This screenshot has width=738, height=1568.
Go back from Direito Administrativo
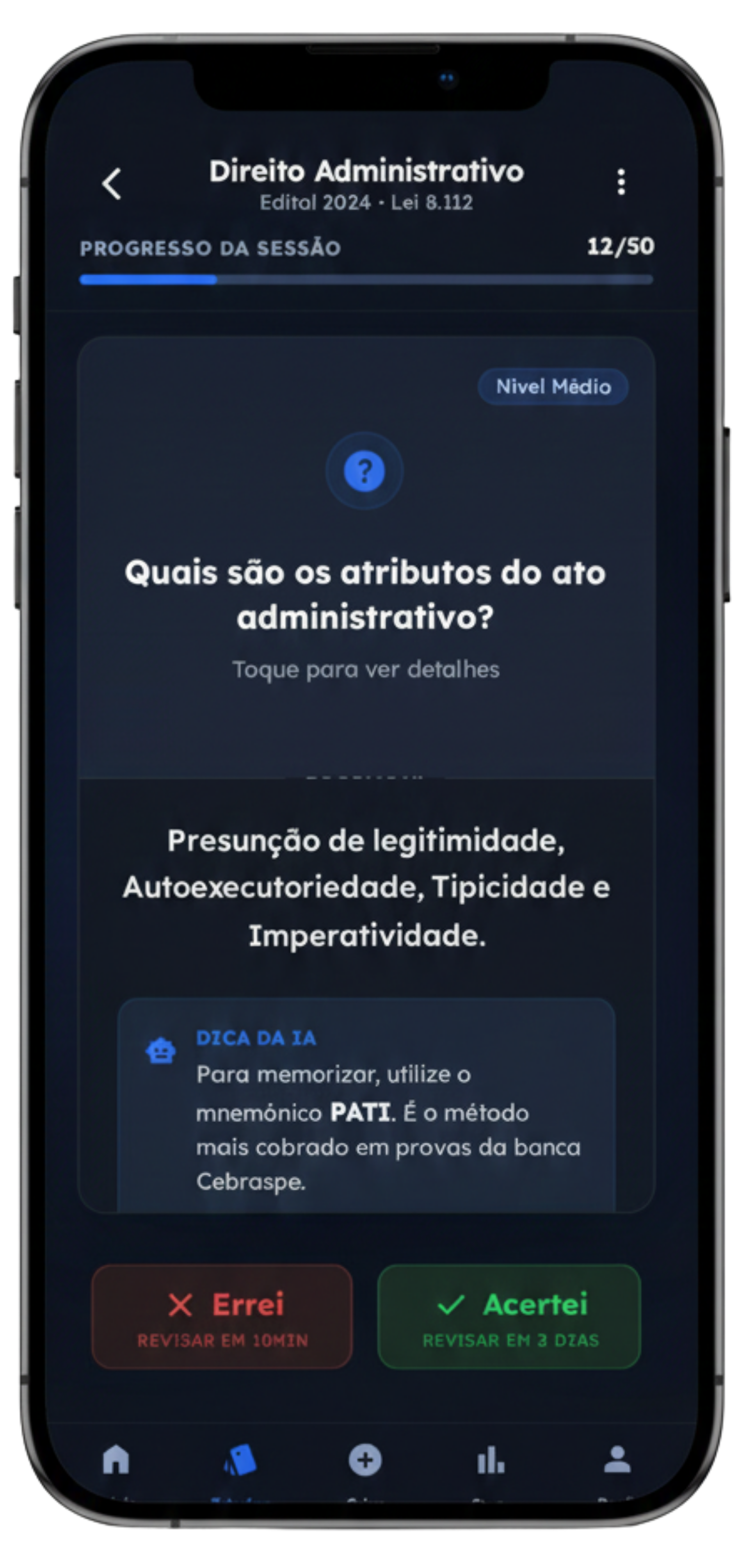tap(112, 184)
